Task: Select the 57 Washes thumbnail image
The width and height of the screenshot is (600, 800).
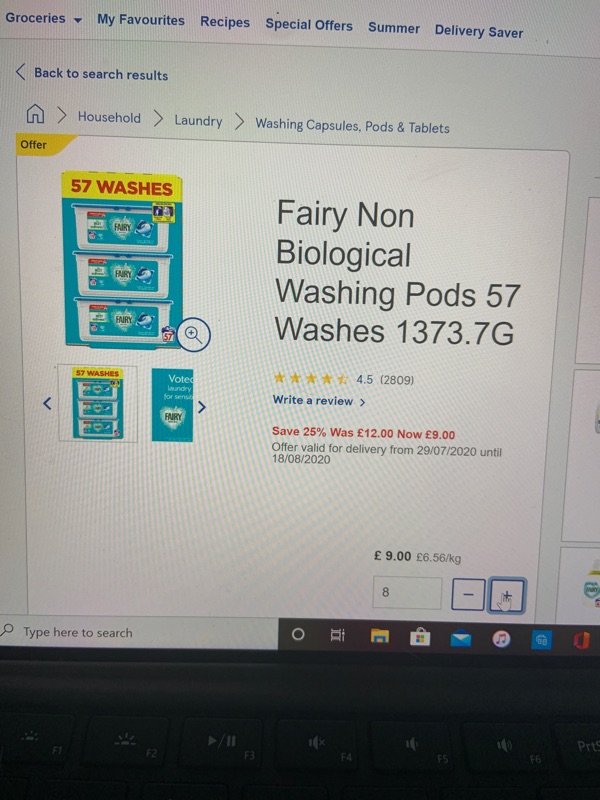Action: click(x=98, y=404)
